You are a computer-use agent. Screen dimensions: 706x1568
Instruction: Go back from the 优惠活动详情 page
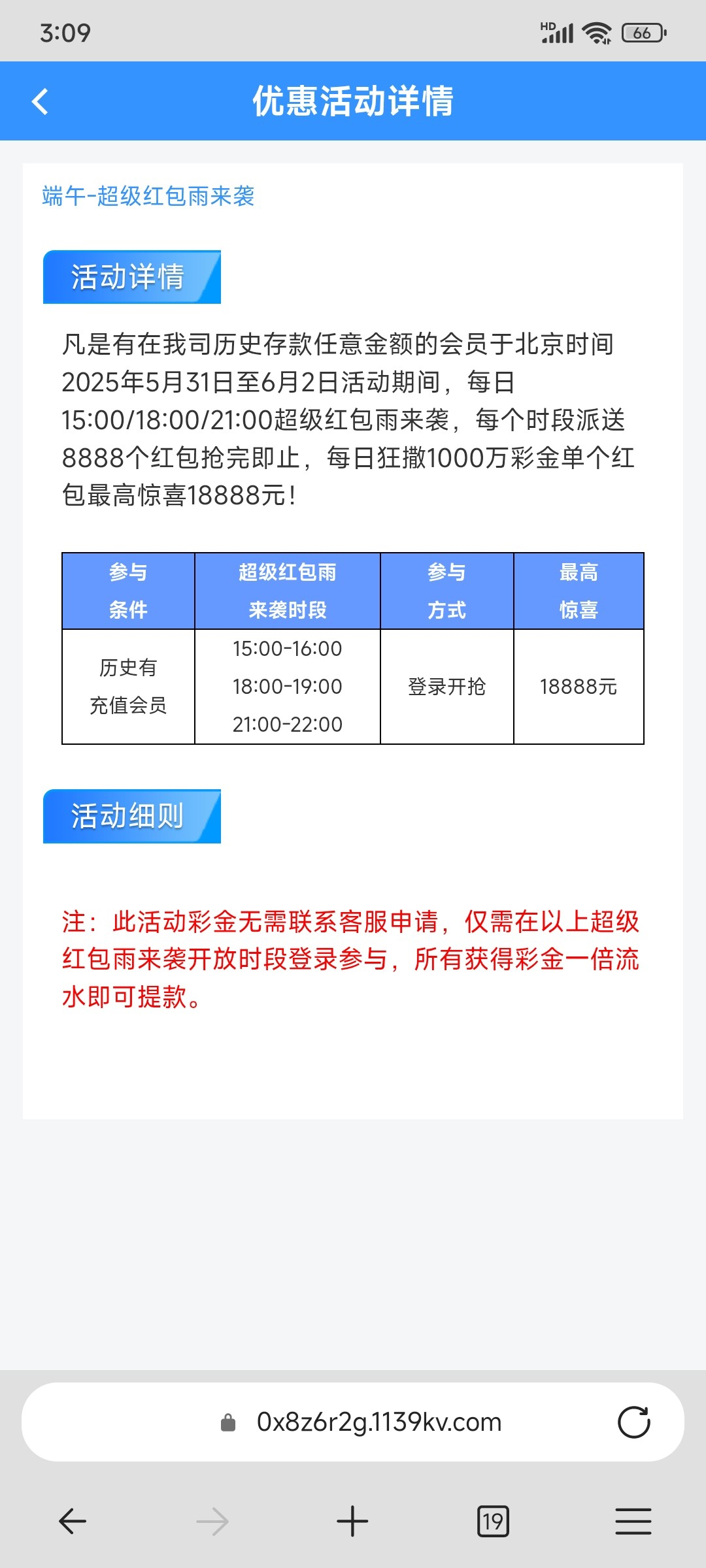coord(41,102)
